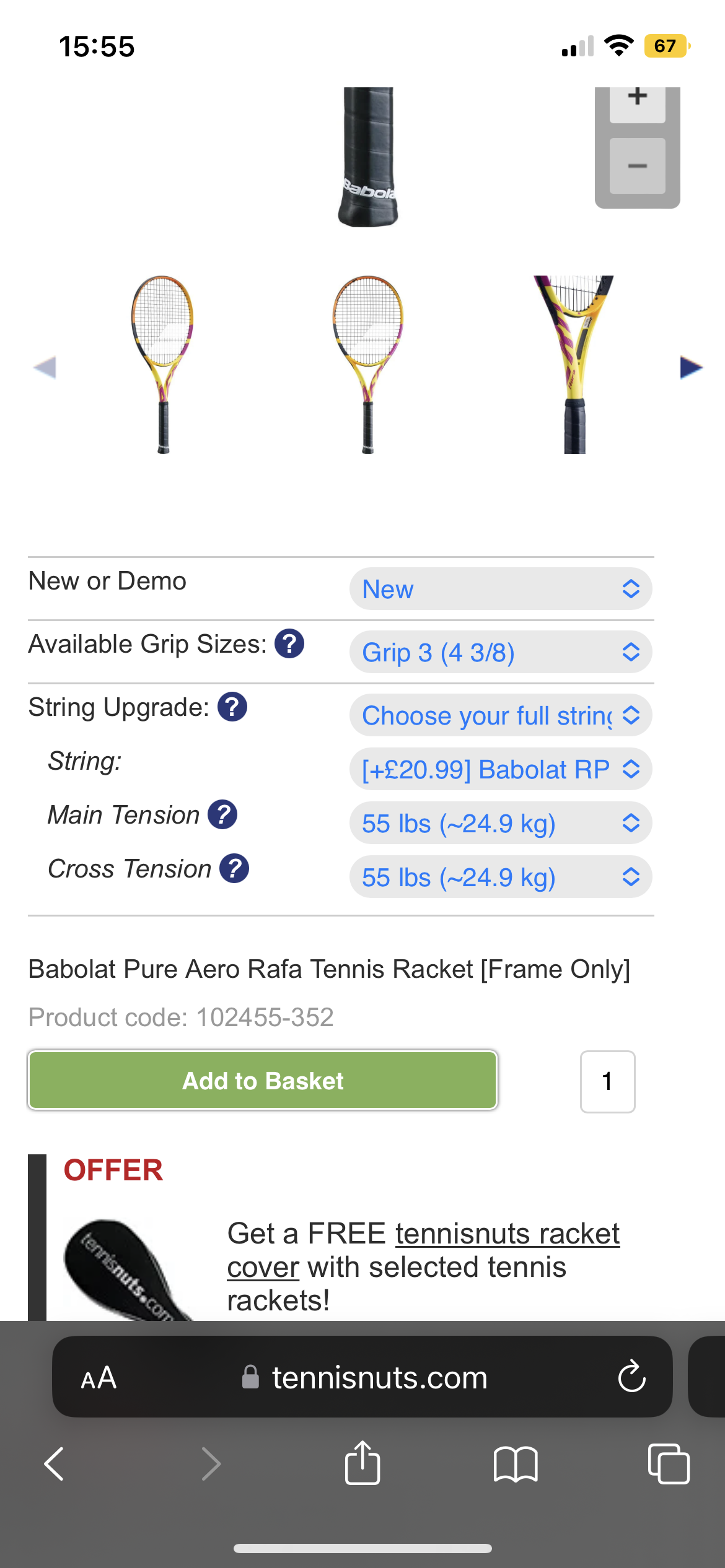This screenshot has height=1568, width=725.
Task: Show previous racket thumbnails with left arrow
Action: (45, 367)
